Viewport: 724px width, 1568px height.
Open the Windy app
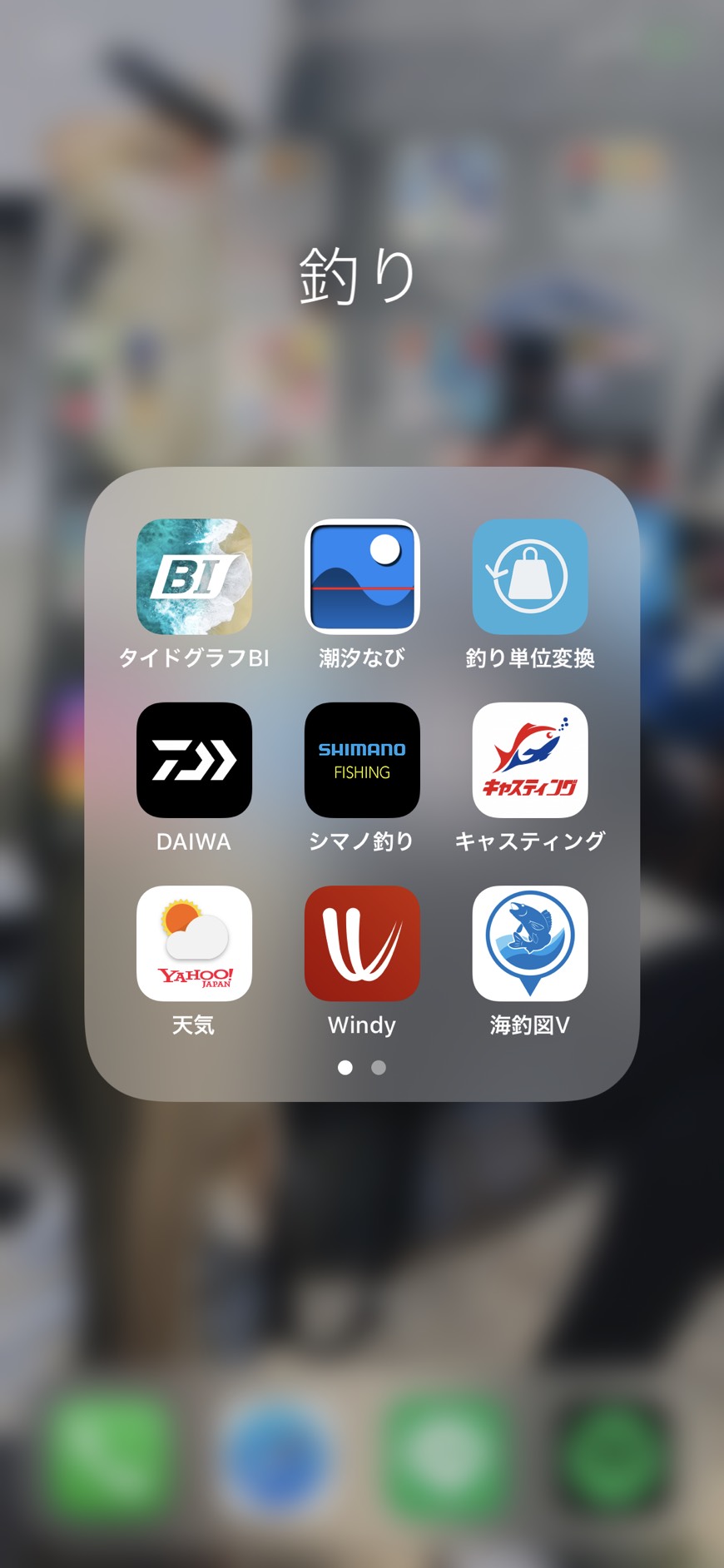click(362, 943)
